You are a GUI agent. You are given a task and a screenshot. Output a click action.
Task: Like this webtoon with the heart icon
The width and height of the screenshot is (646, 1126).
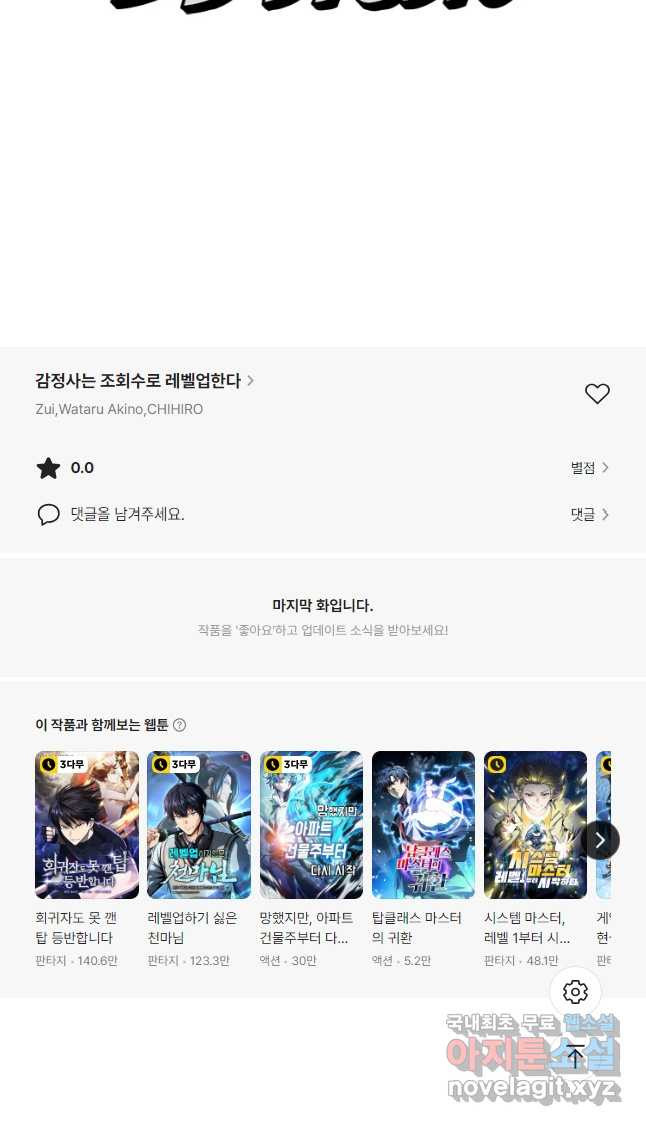[597, 394]
